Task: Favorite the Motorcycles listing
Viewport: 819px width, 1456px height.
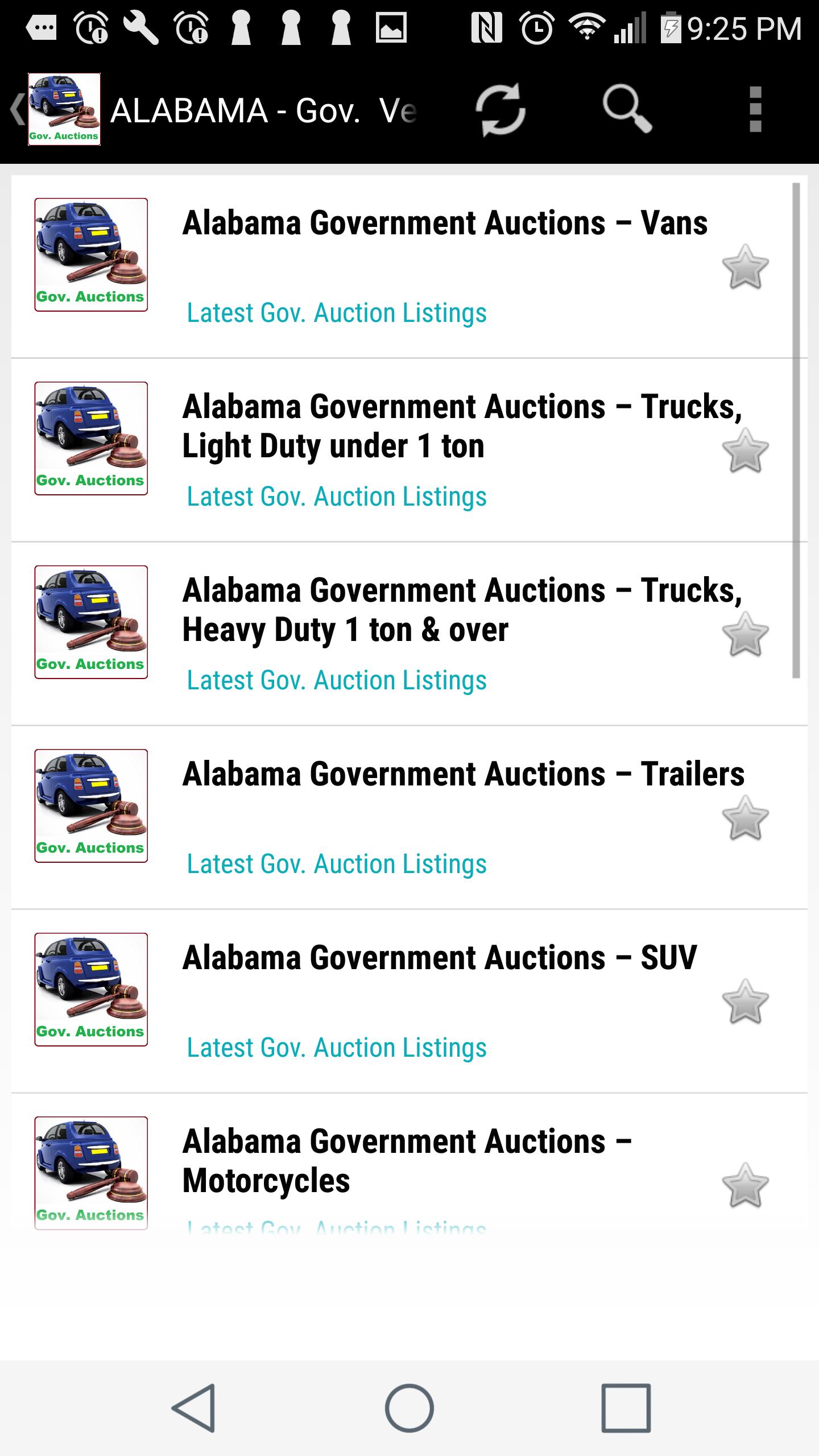Action: point(745,1185)
